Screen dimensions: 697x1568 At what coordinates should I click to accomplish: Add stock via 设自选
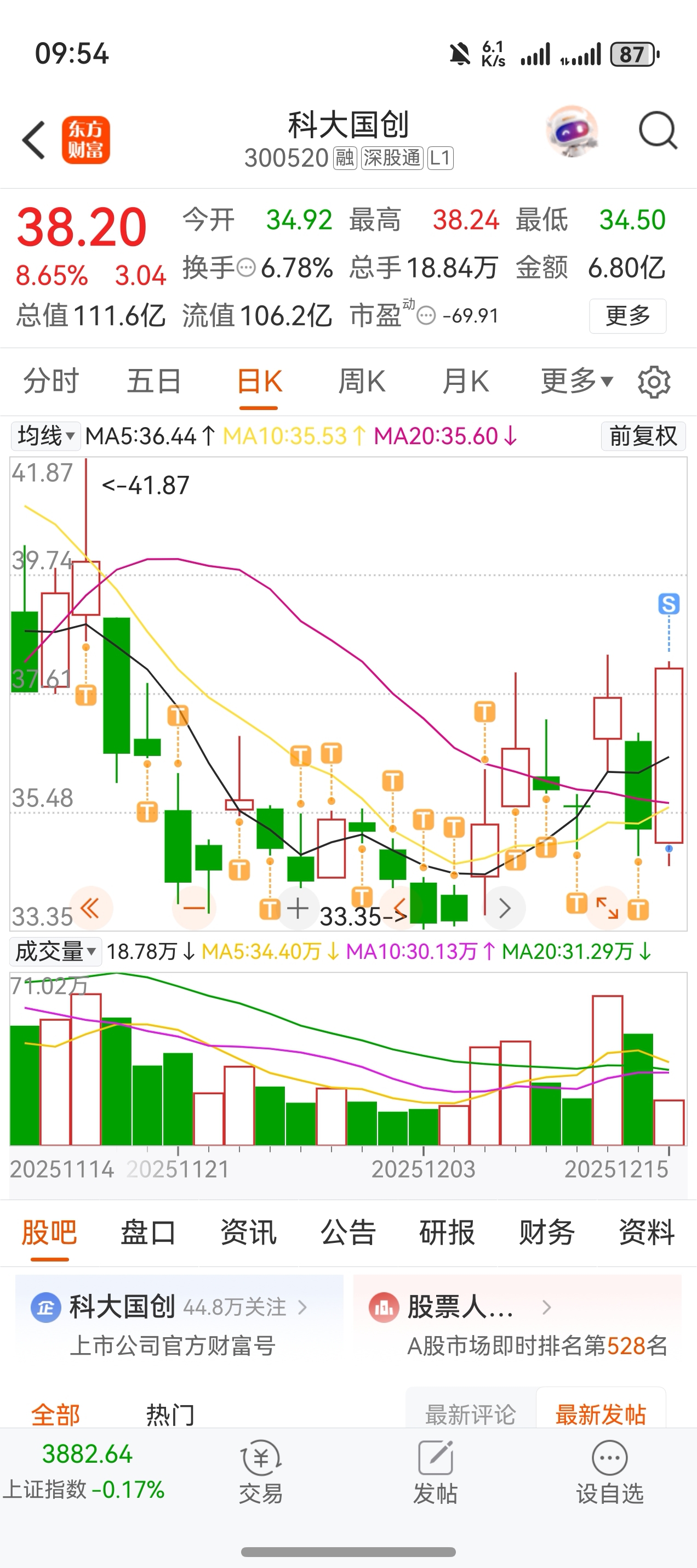click(609, 1473)
